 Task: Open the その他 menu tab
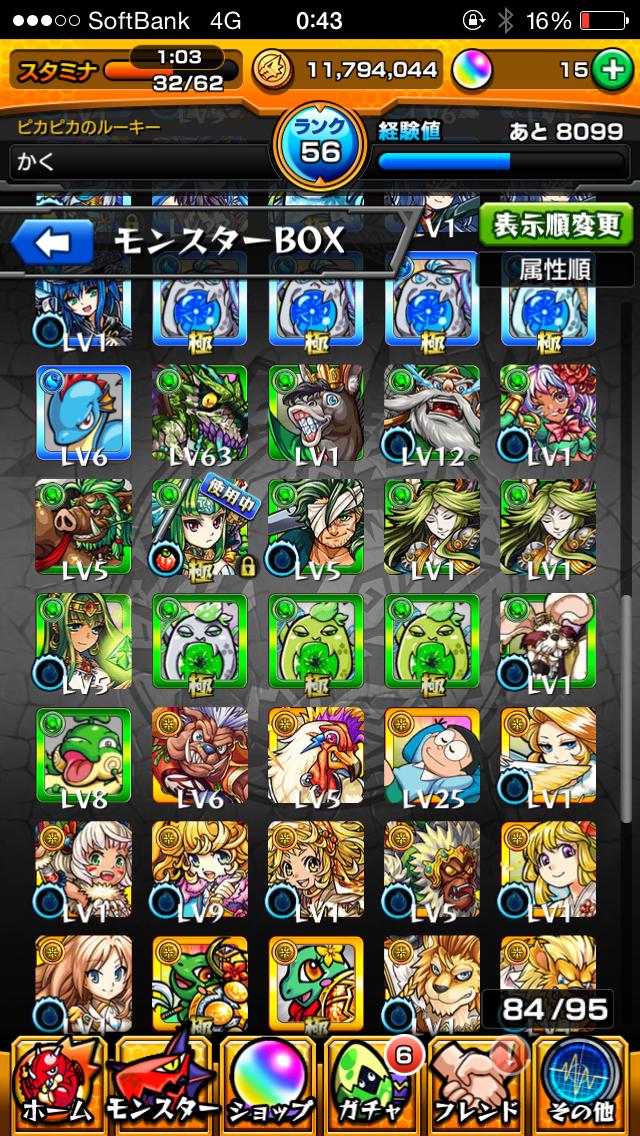tap(585, 1085)
